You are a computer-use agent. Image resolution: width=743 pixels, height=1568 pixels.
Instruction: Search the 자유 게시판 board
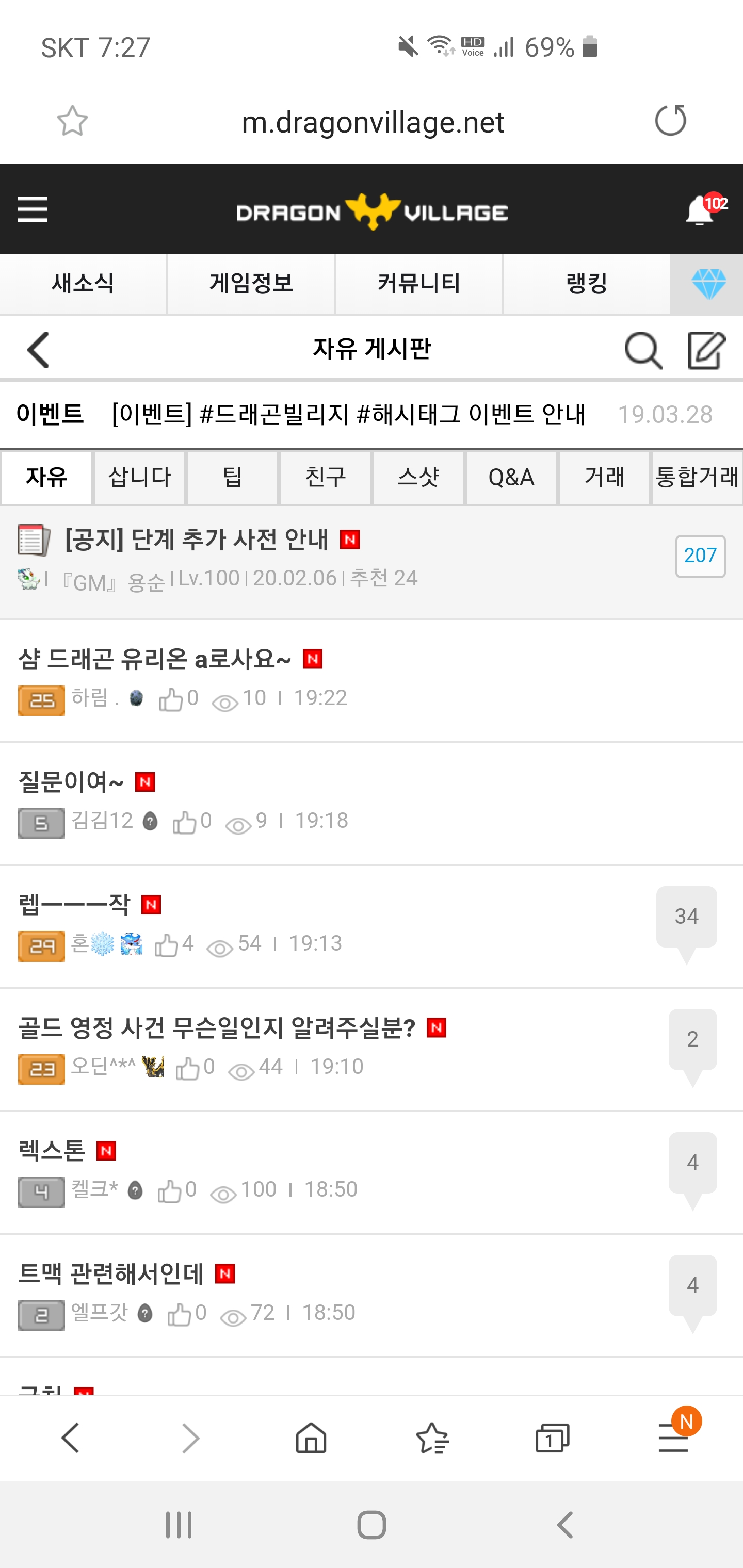pos(643,350)
